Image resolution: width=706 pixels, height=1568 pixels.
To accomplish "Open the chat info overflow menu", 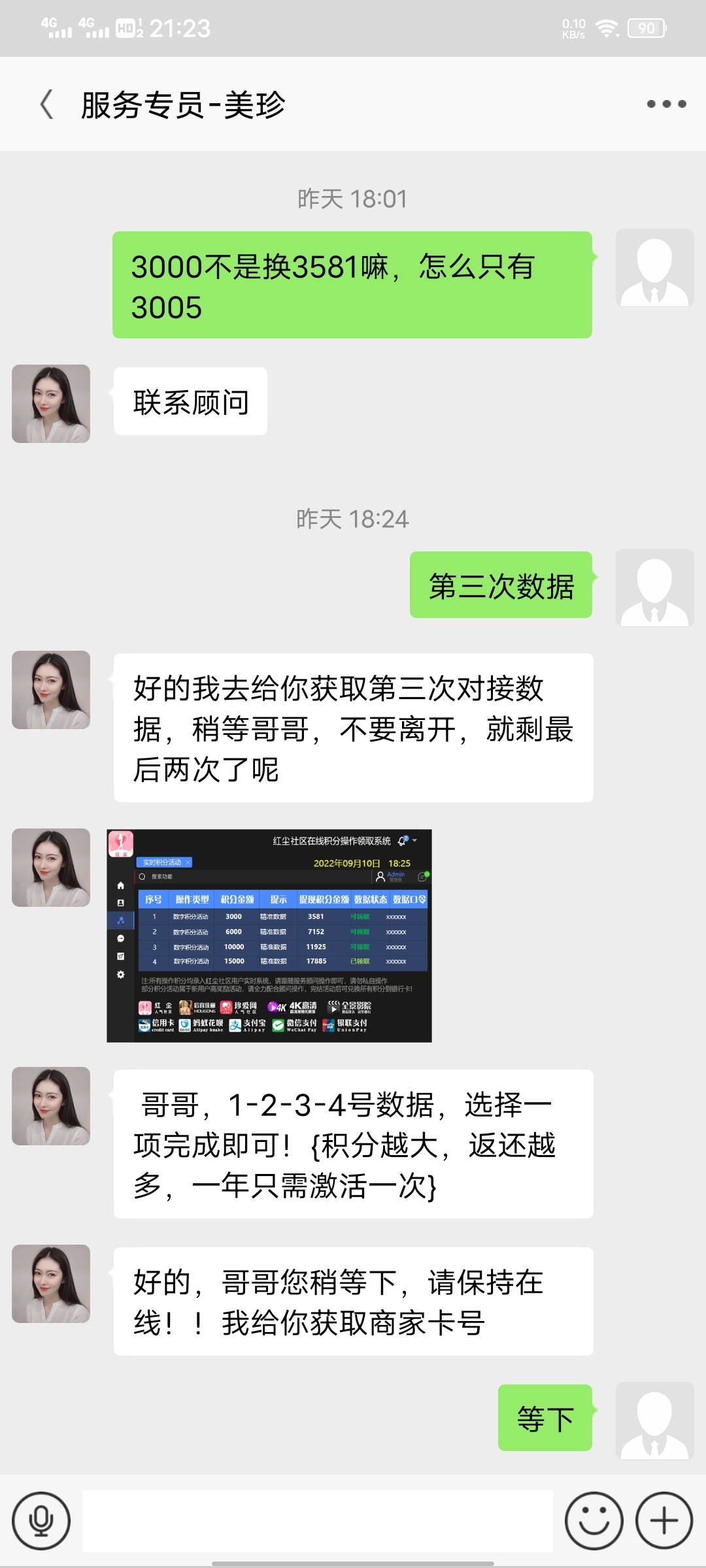I will click(665, 104).
